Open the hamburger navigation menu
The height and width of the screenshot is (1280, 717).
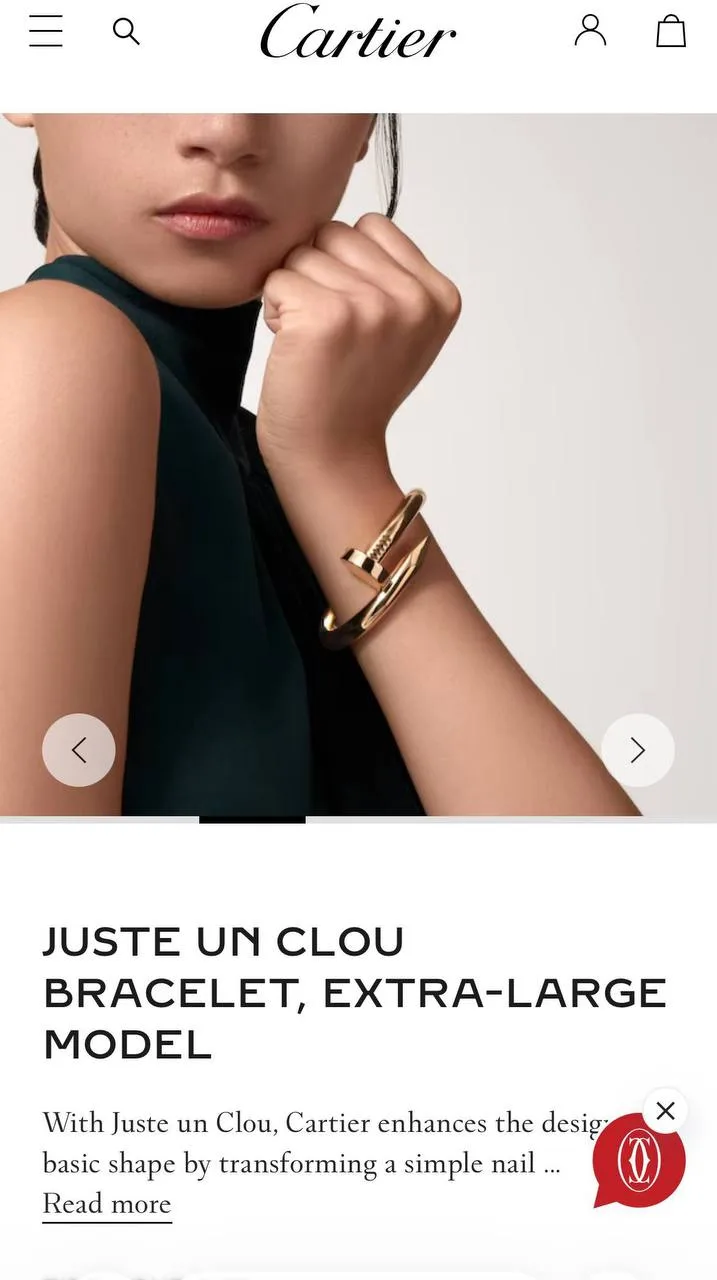coord(46,32)
